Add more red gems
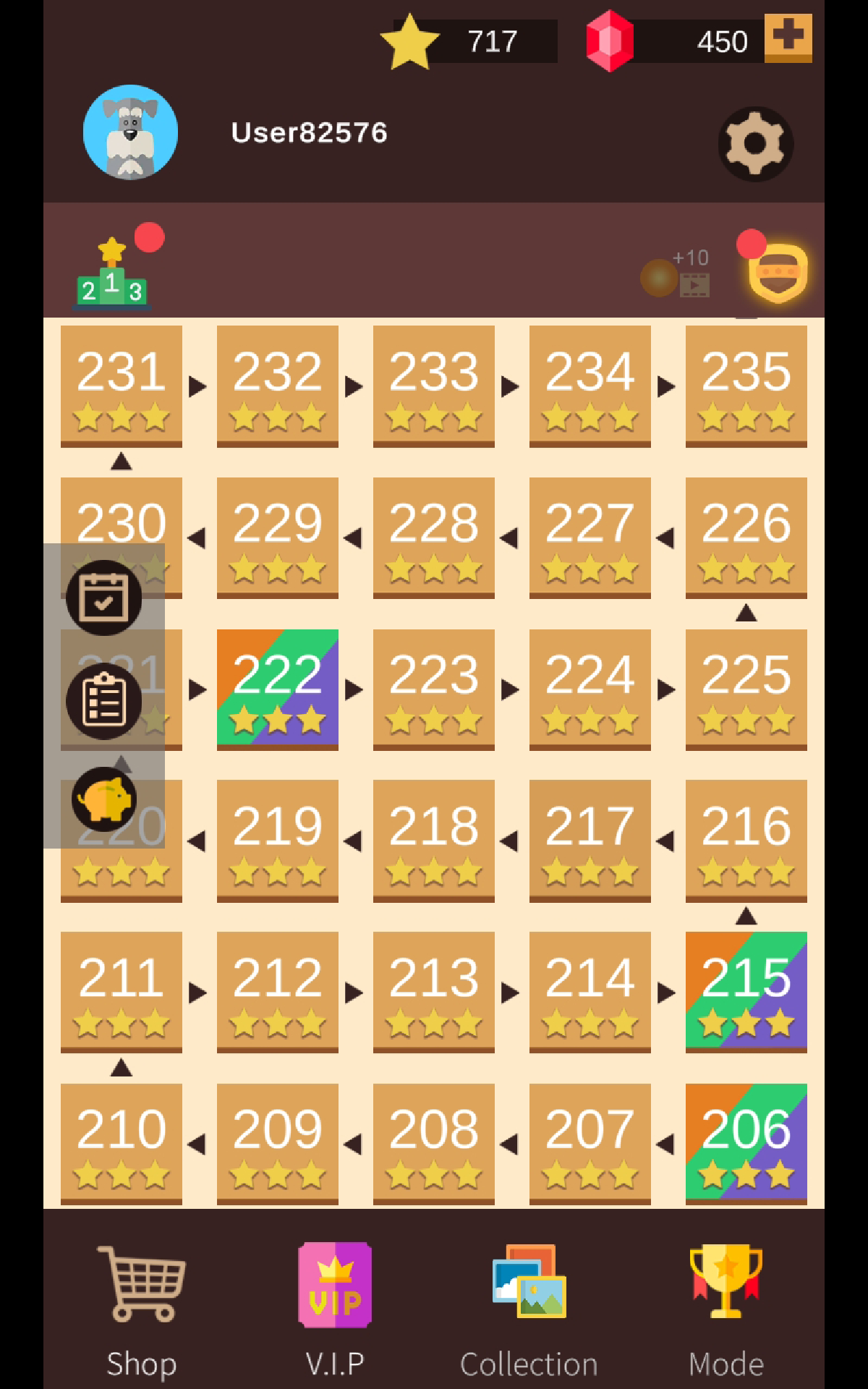 coord(788,38)
